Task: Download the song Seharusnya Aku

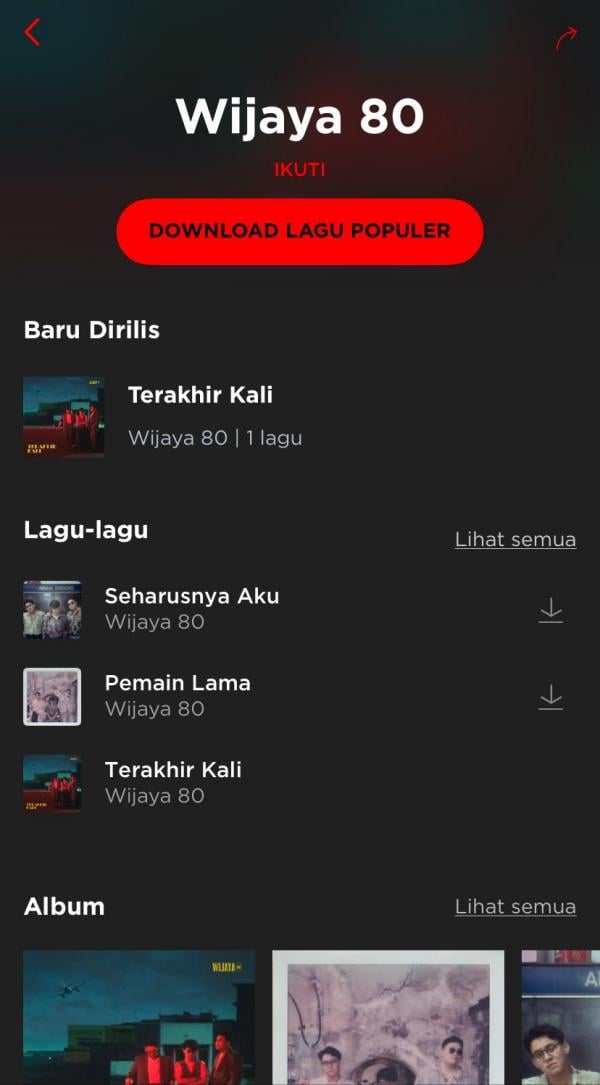Action: (551, 610)
